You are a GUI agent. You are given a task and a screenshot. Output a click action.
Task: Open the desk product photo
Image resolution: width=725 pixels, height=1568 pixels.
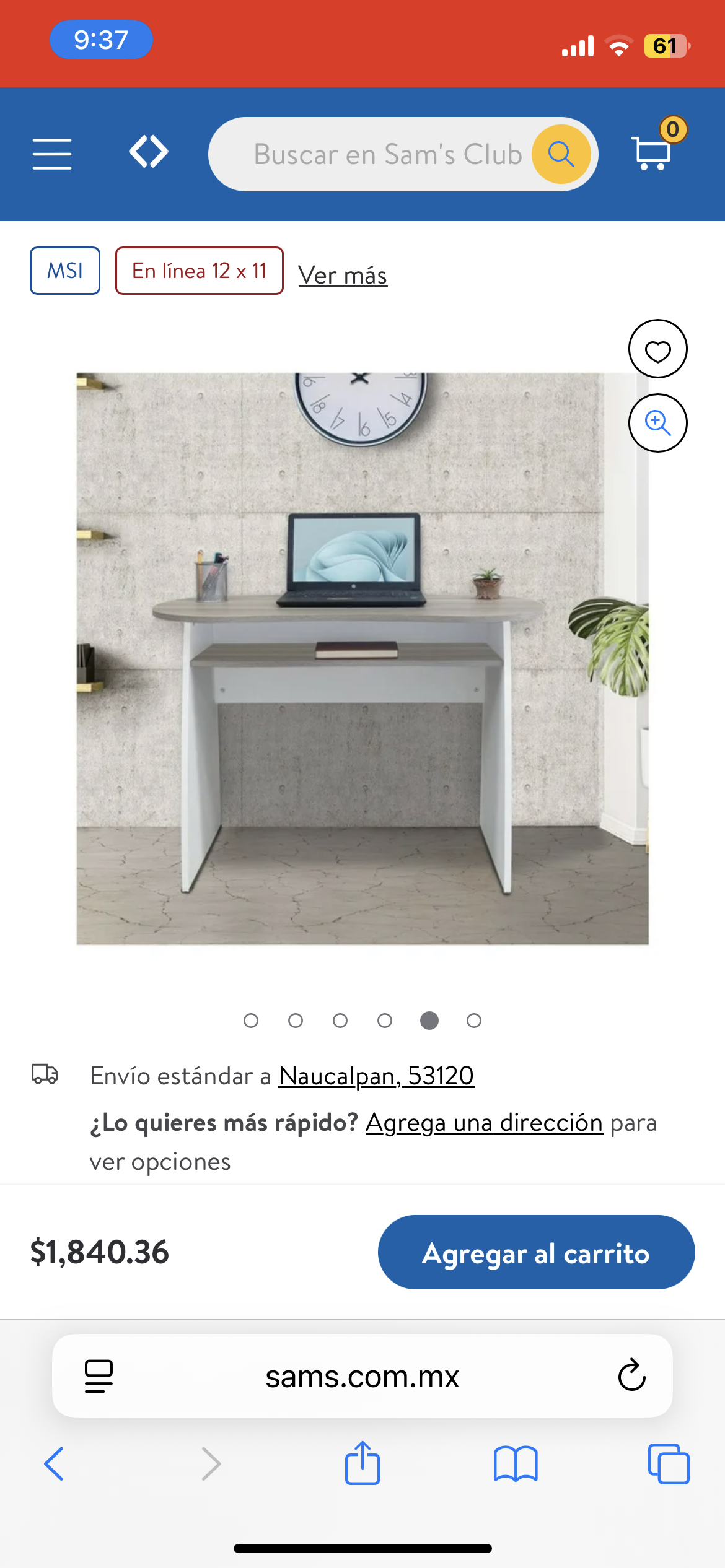[x=362, y=658]
